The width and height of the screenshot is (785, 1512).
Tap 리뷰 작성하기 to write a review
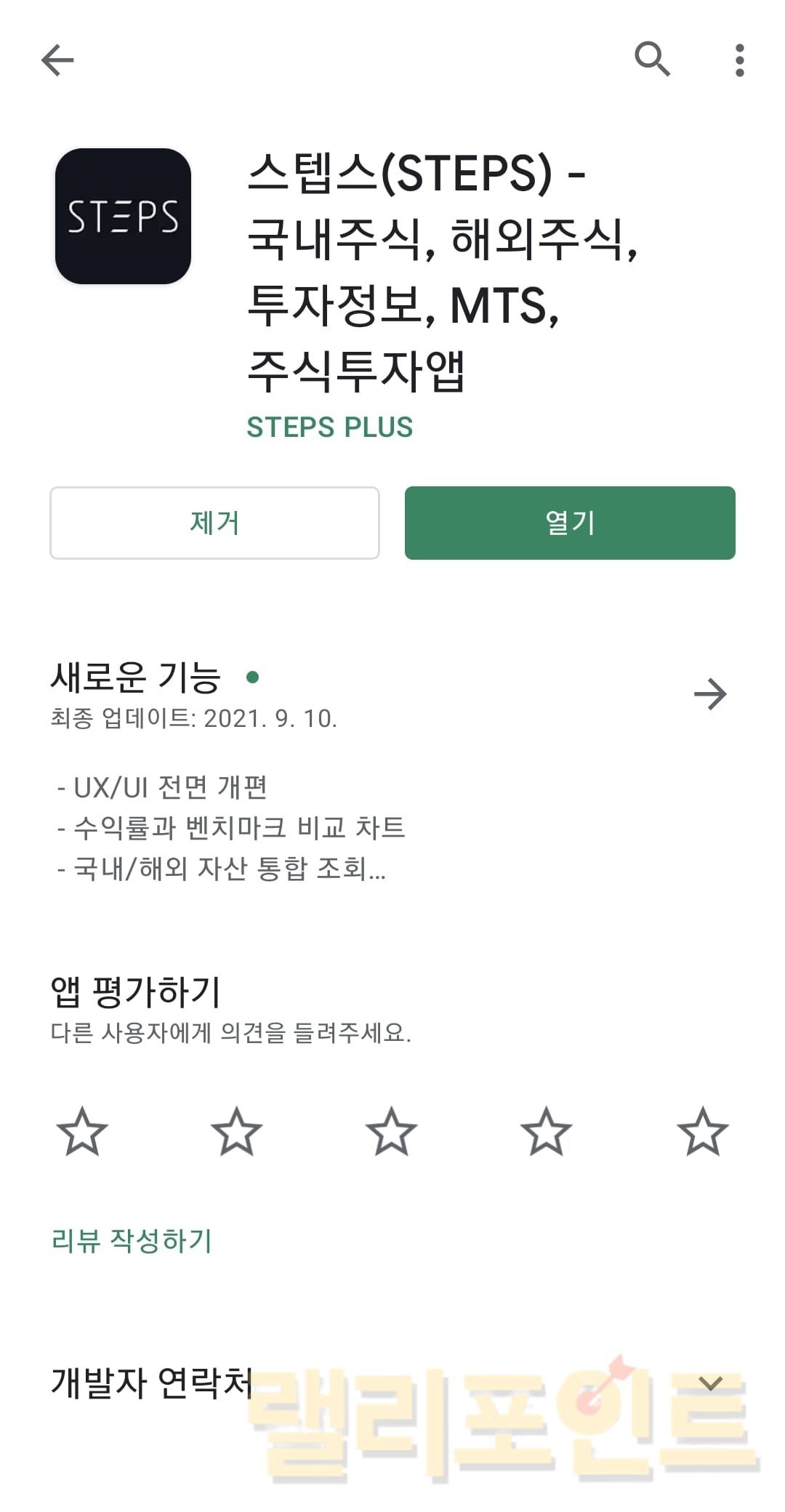click(132, 1241)
